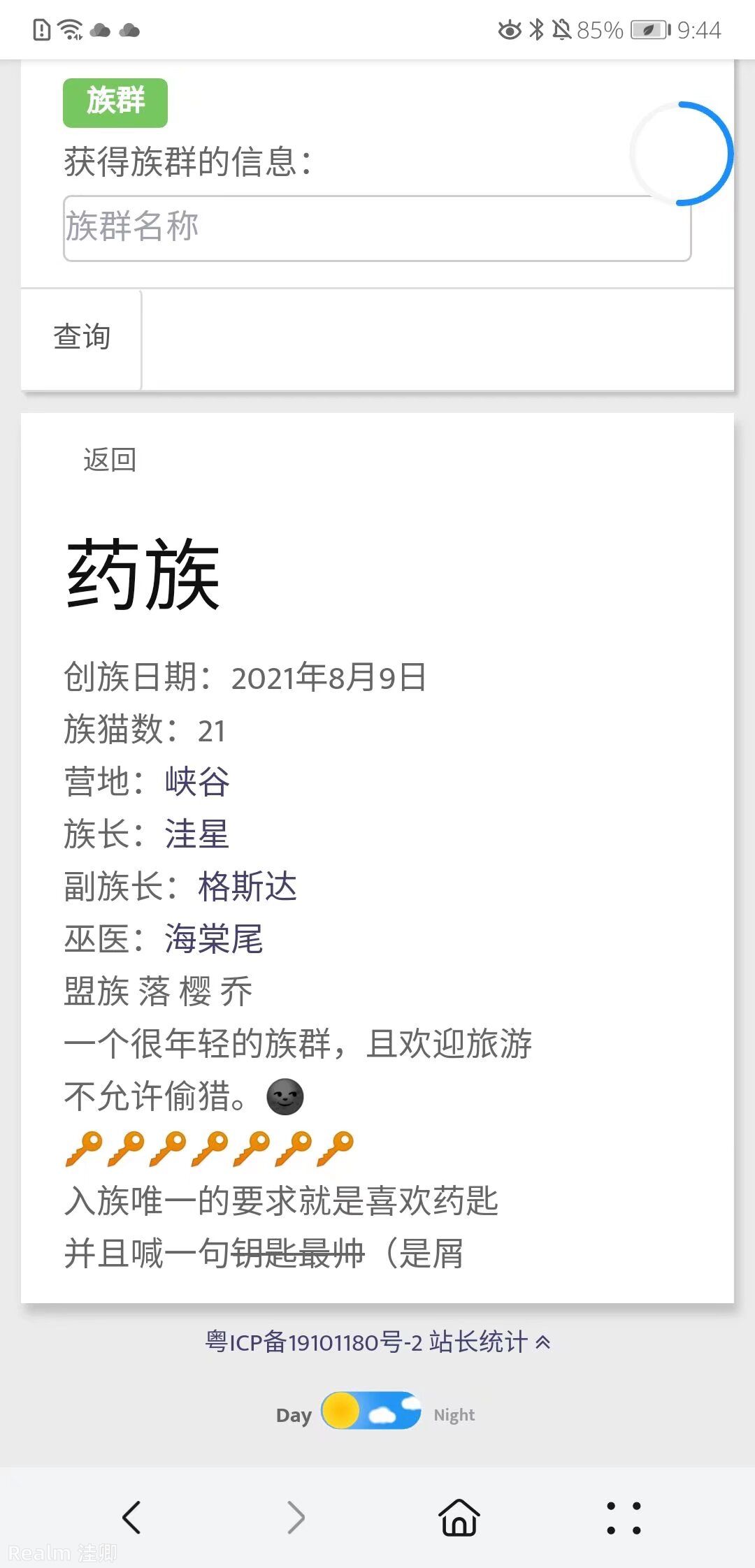Toggle the Day/Night theme switch
755x1568 pixels.
pos(371,1411)
